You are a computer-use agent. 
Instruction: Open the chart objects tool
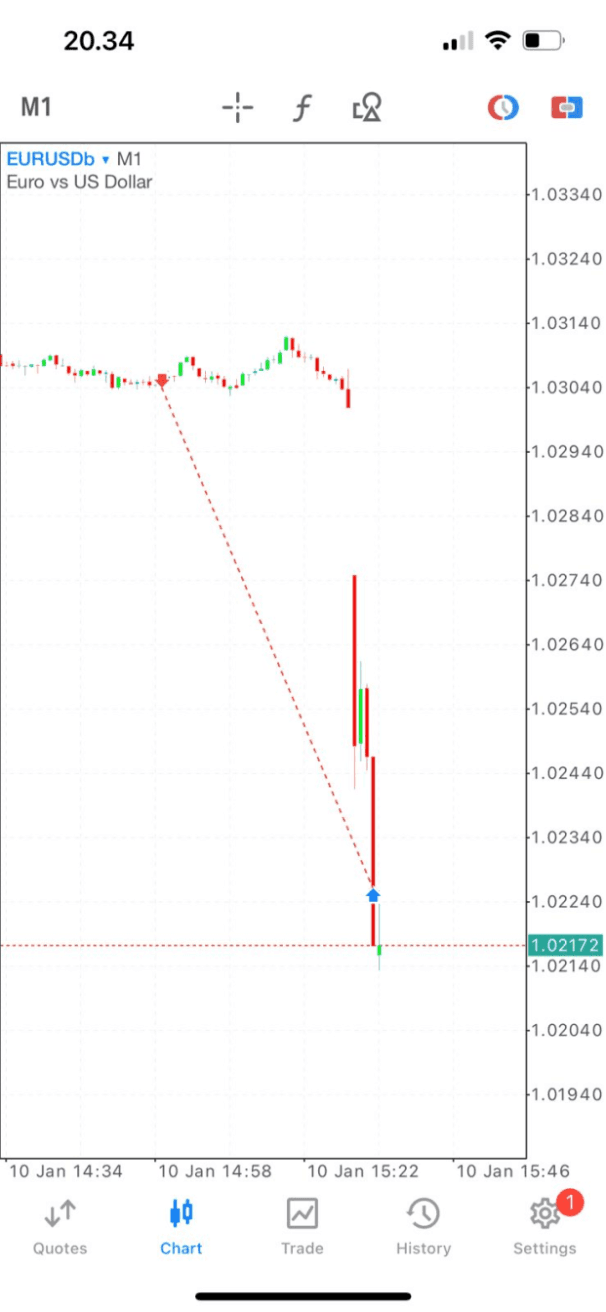367,107
